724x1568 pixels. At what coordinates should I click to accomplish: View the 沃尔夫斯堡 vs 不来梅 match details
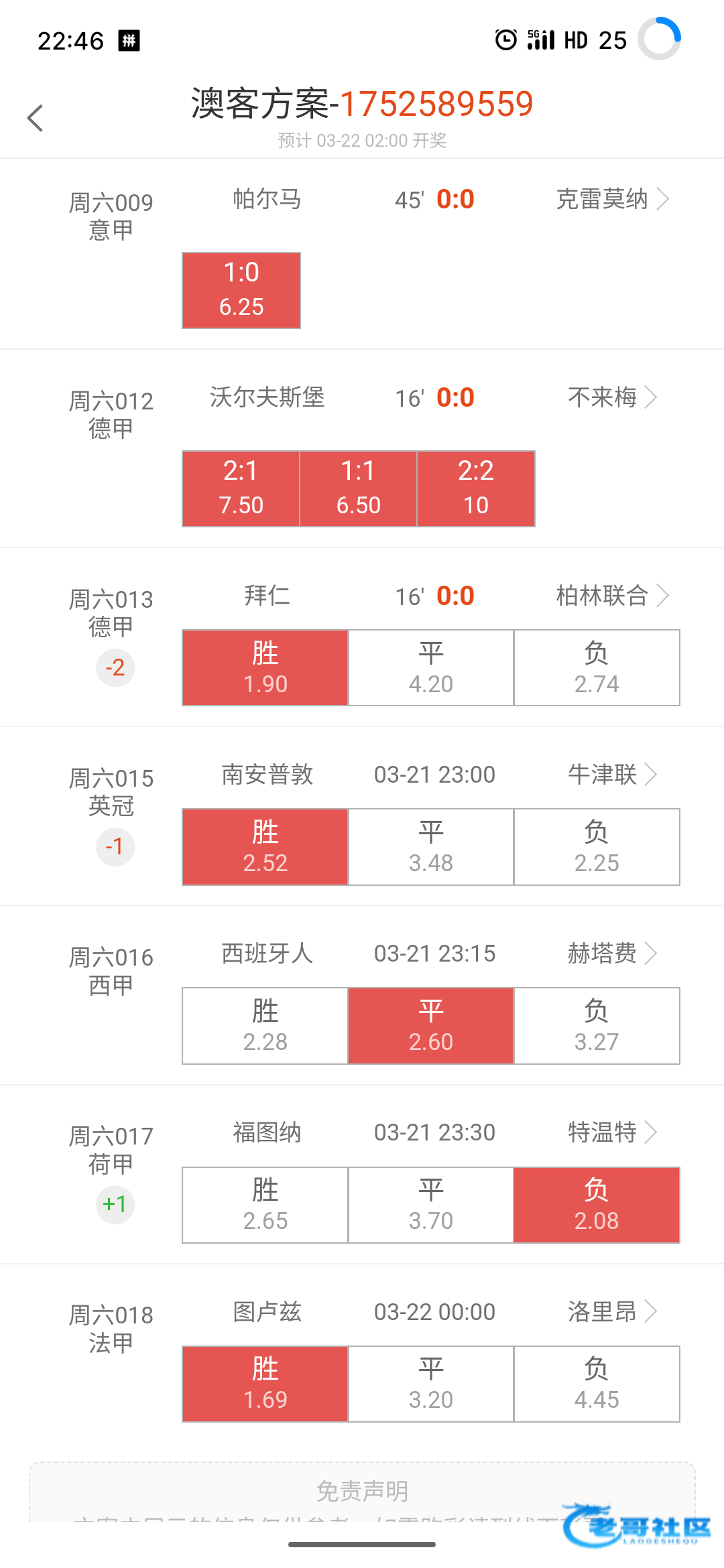[x=650, y=397]
